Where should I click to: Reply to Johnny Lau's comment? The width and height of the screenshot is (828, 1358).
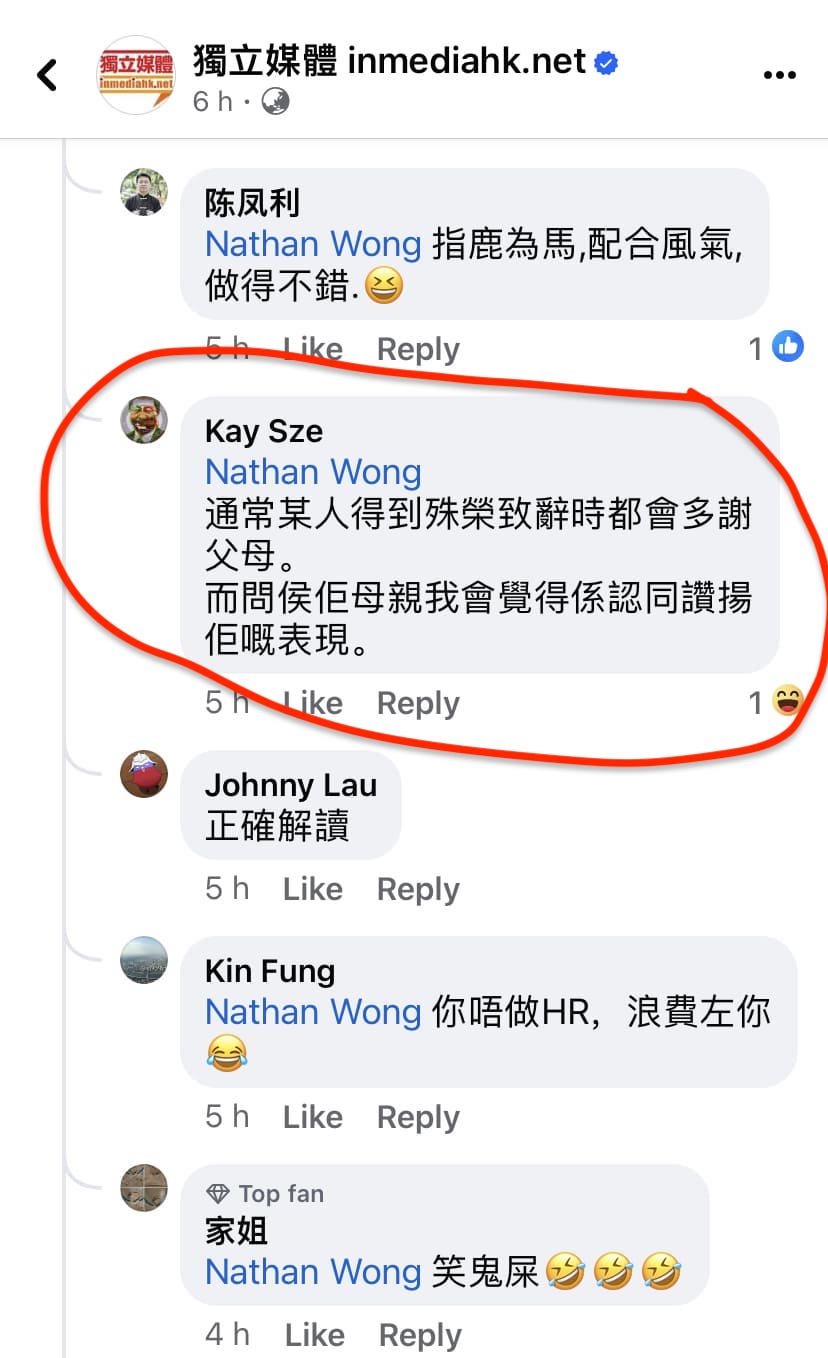tap(418, 889)
